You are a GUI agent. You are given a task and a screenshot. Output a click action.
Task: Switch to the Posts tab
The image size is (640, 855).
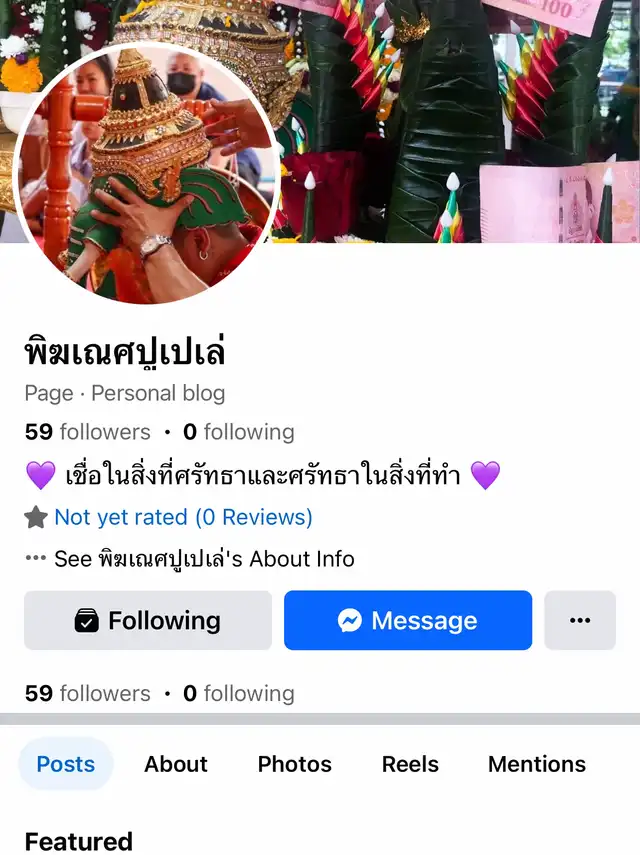(x=66, y=764)
